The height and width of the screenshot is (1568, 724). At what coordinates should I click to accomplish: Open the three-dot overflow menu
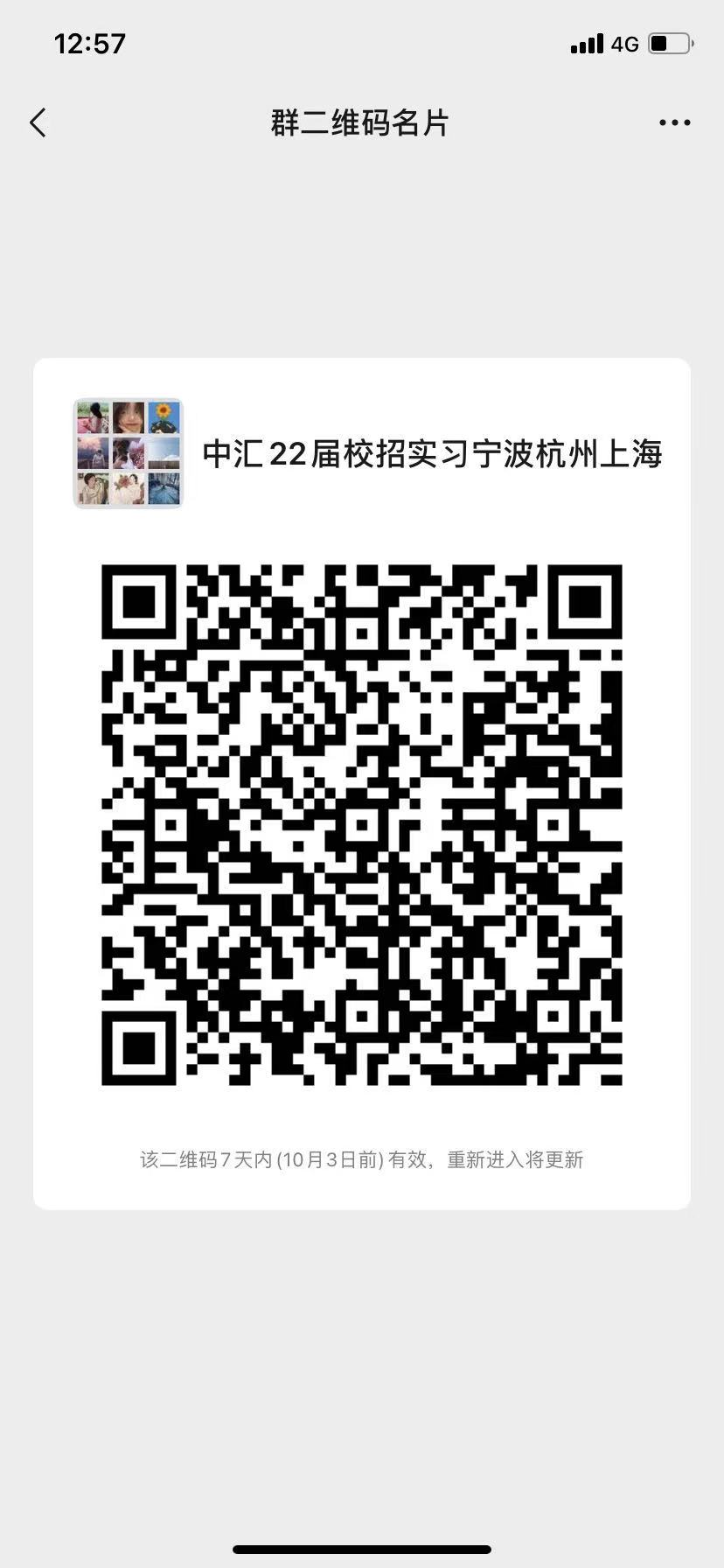pos(674,123)
